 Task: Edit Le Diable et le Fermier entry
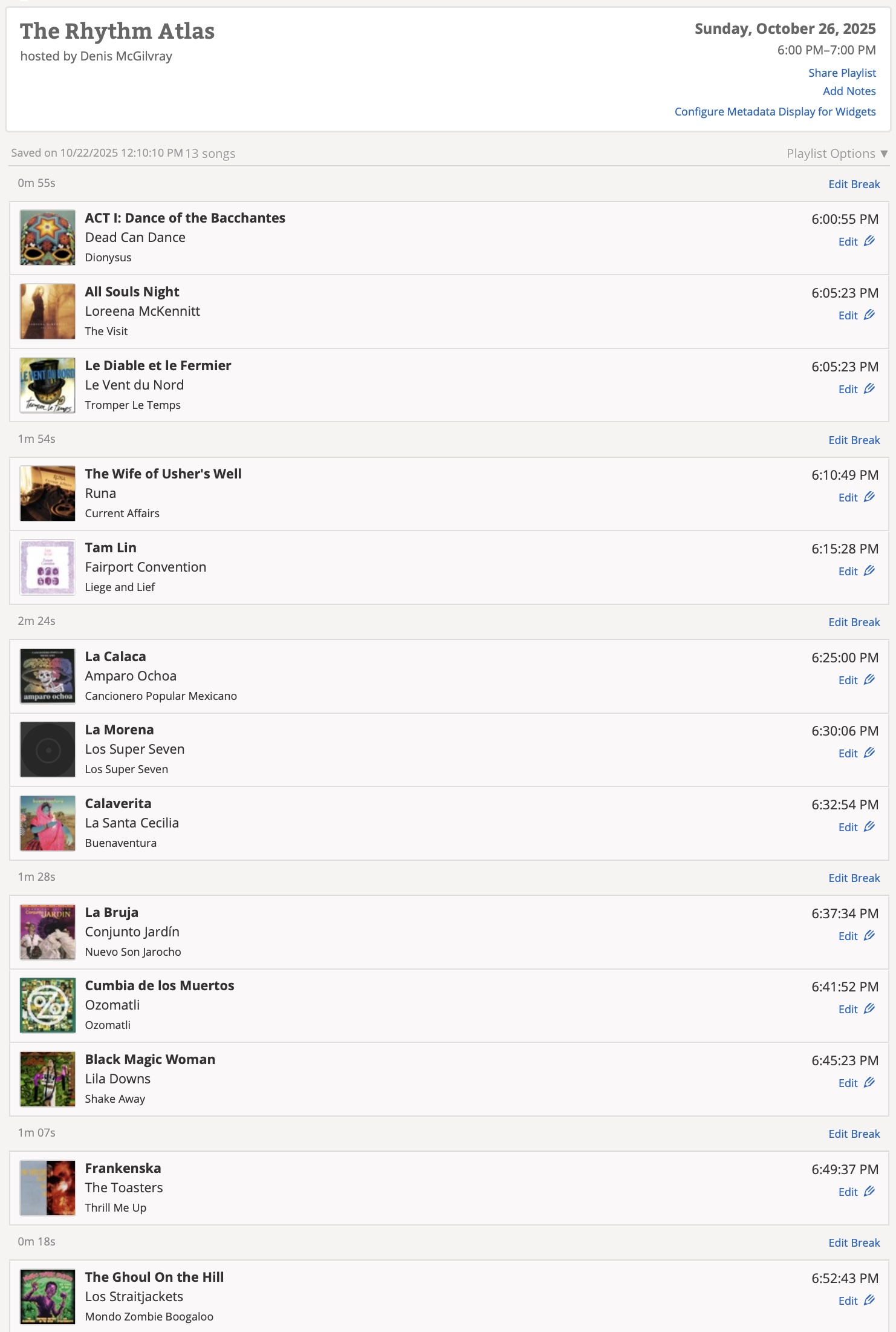(855, 390)
